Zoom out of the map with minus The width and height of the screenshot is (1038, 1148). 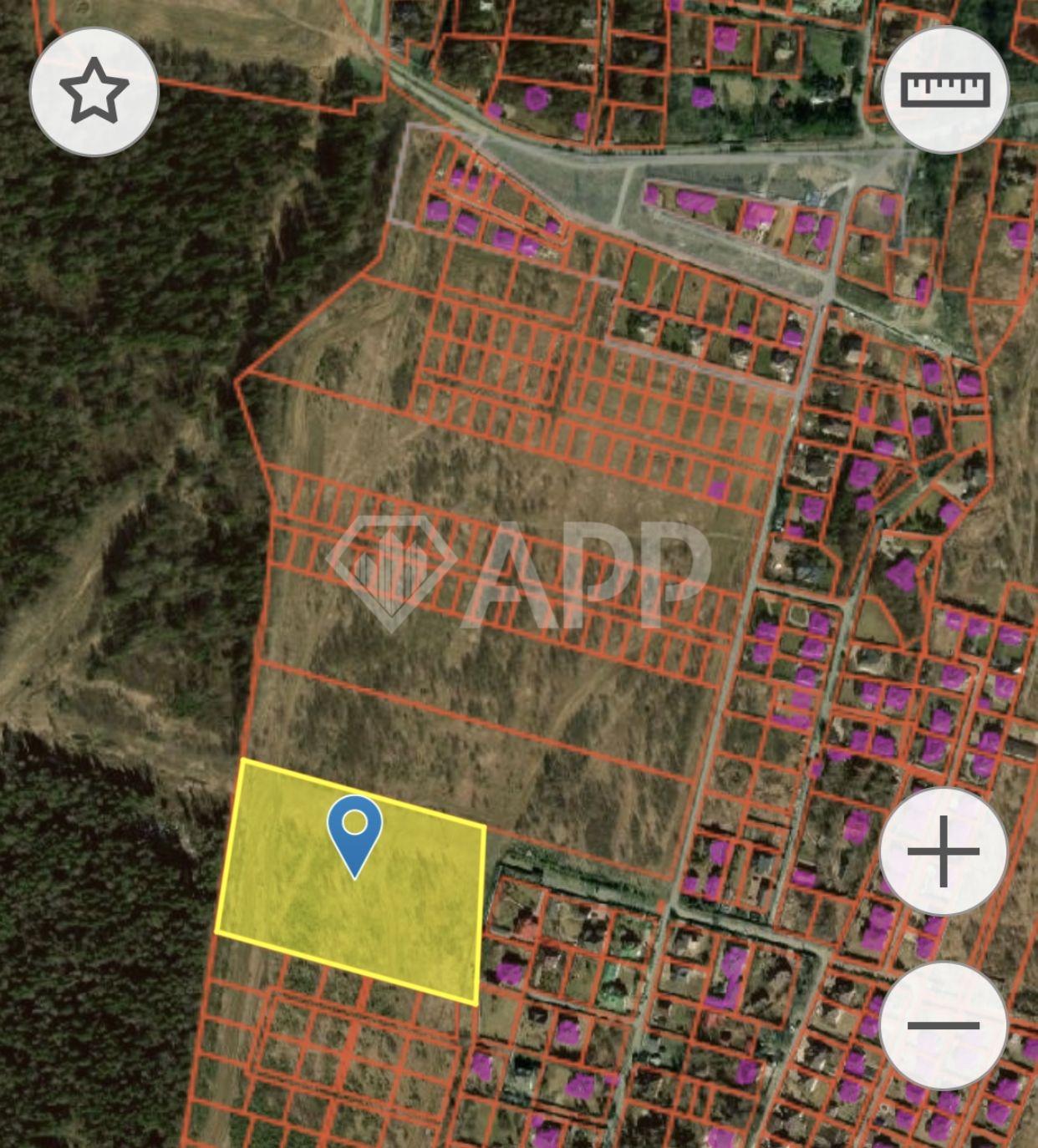click(x=943, y=1025)
